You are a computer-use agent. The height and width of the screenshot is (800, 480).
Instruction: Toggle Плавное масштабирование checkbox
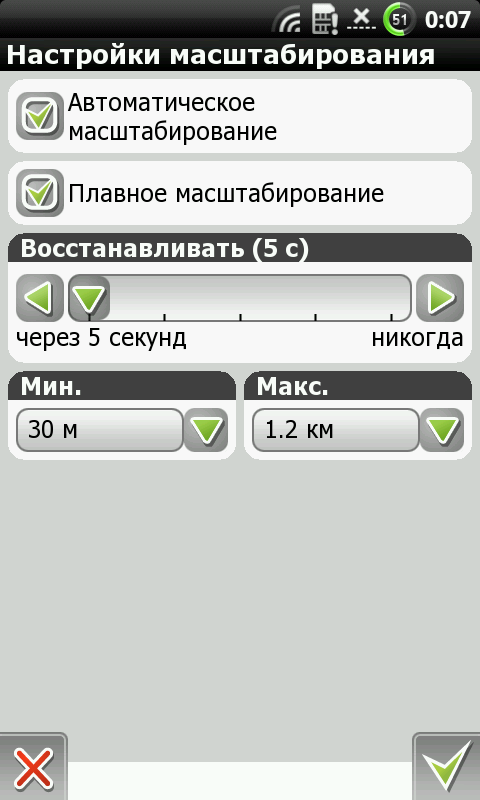pyautogui.click(x=40, y=193)
